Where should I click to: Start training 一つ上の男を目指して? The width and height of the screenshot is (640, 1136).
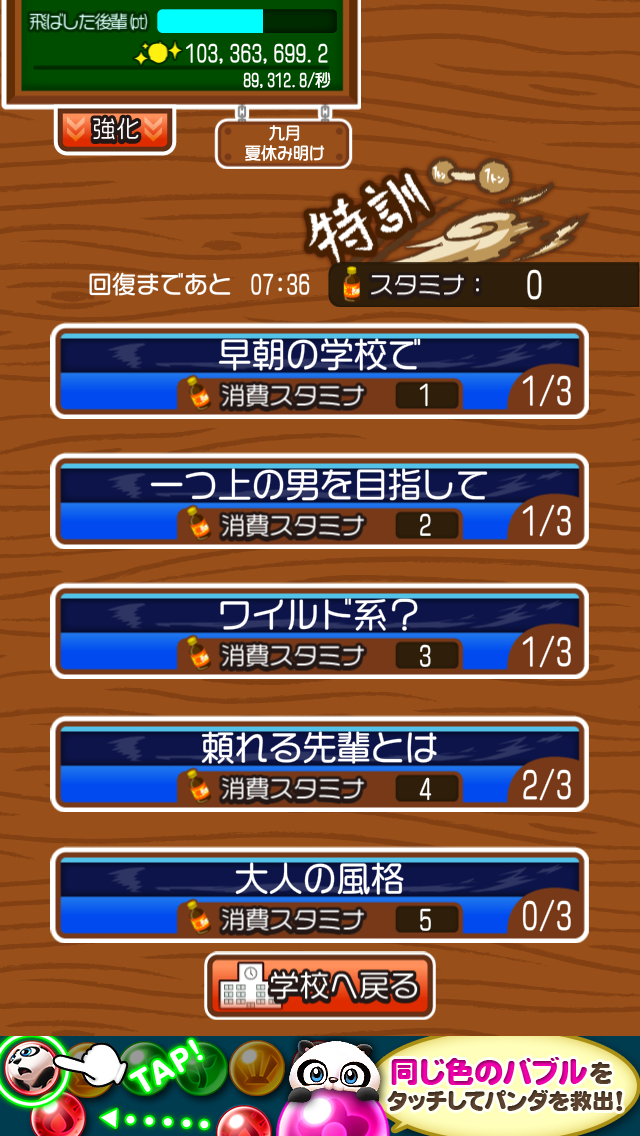click(x=319, y=501)
